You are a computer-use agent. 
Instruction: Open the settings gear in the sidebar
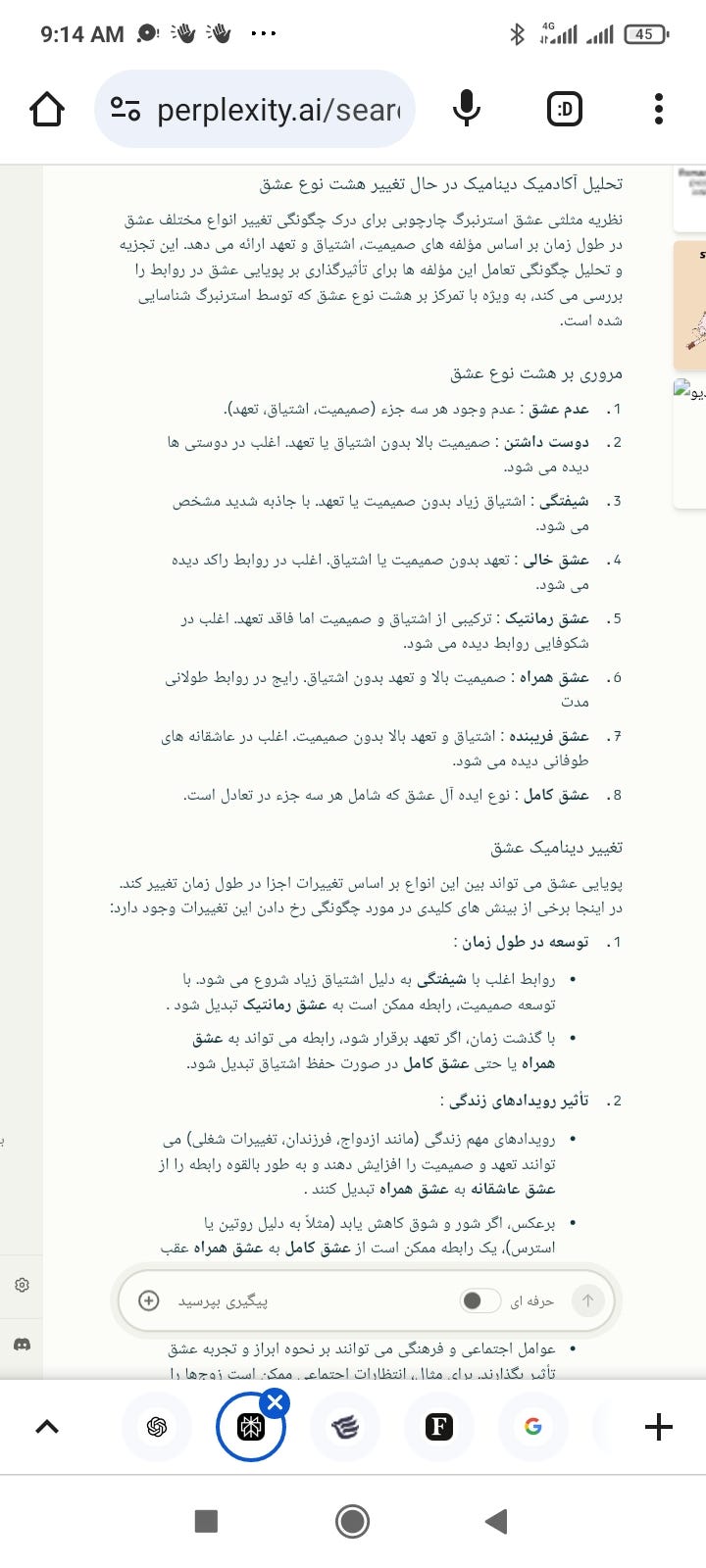pyautogui.click(x=22, y=1284)
